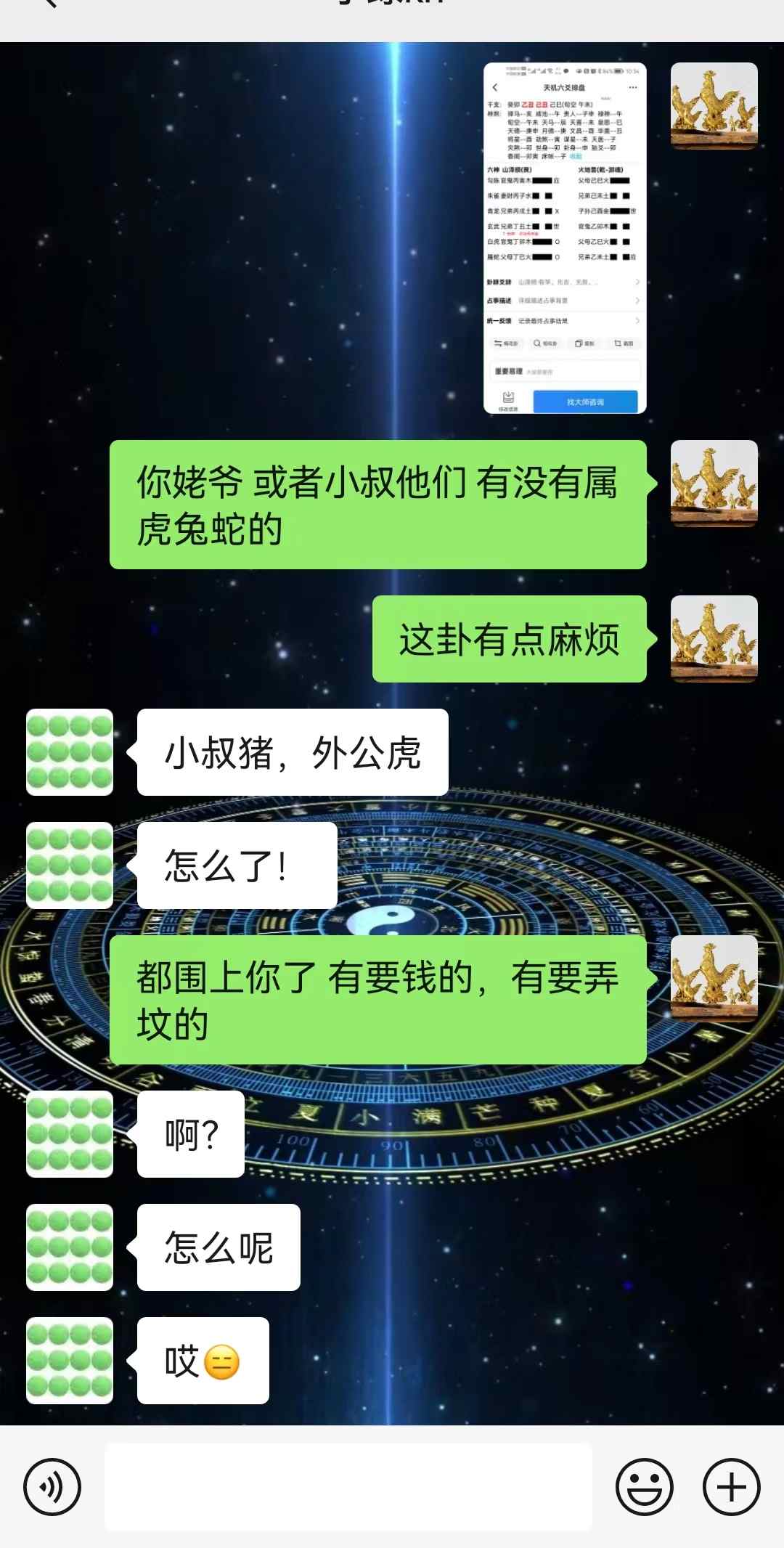Open the emoji sticker panel
This screenshot has width=784, height=1548.
coord(644,1486)
